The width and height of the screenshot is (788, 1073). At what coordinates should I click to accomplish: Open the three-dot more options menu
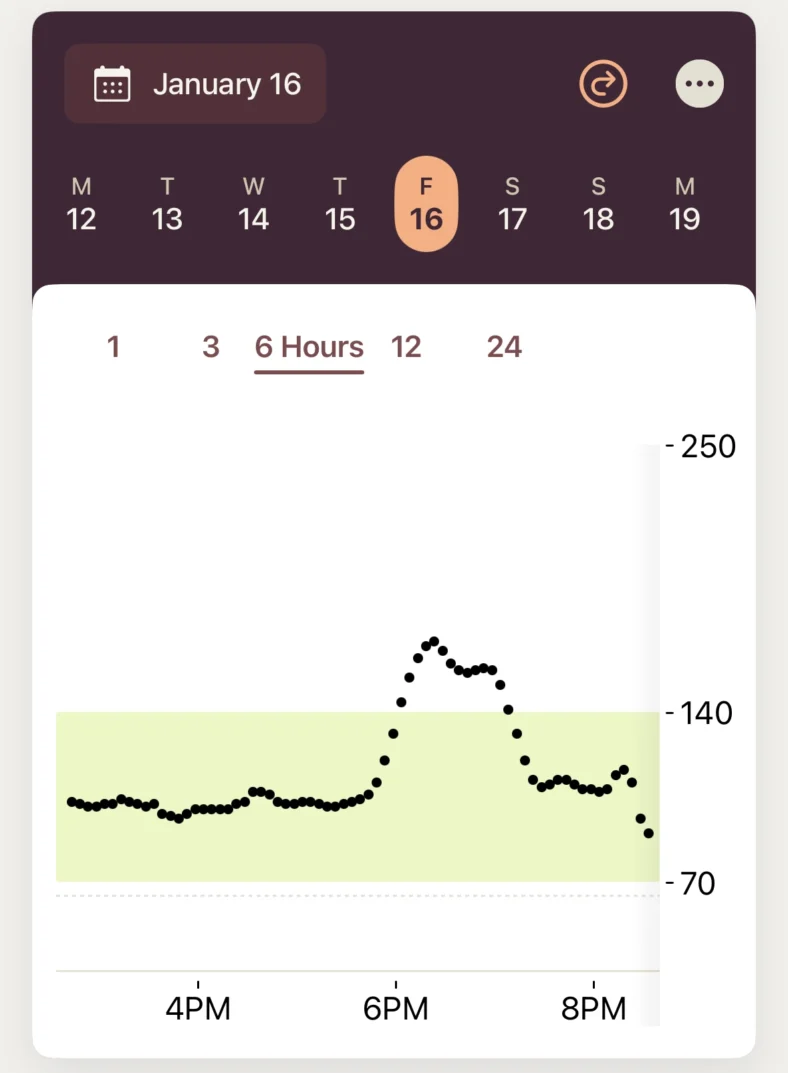pos(699,84)
